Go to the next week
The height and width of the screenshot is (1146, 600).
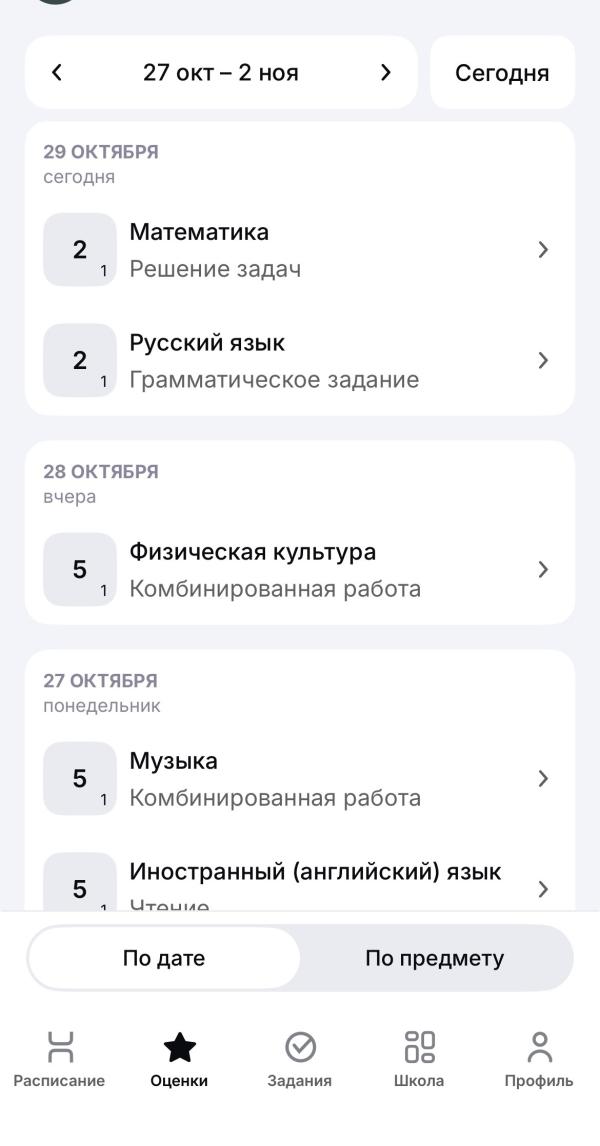pyautogui.click(x=386, y=73)
